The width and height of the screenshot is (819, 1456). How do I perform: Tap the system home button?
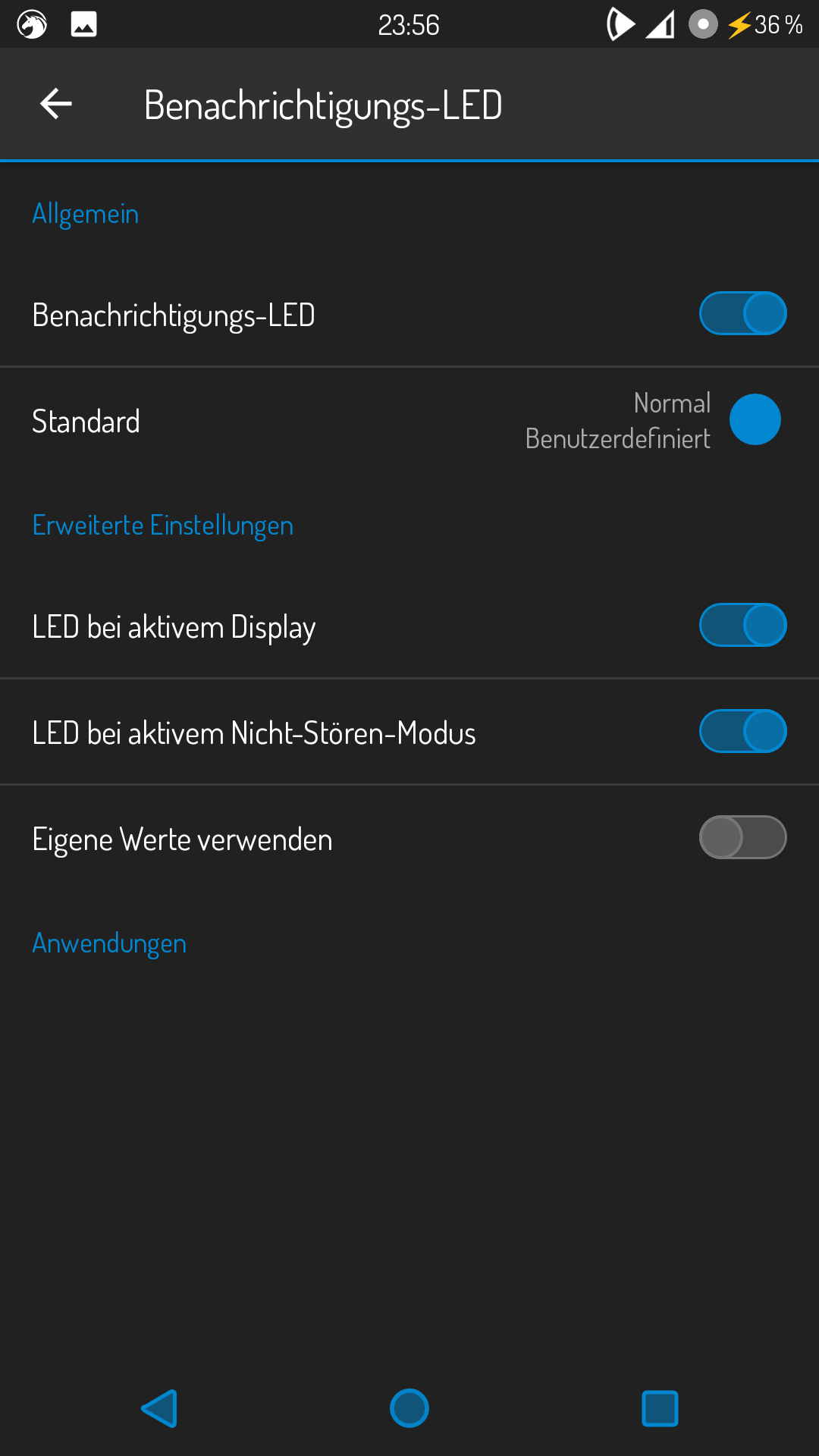(x=409, y=1408)
